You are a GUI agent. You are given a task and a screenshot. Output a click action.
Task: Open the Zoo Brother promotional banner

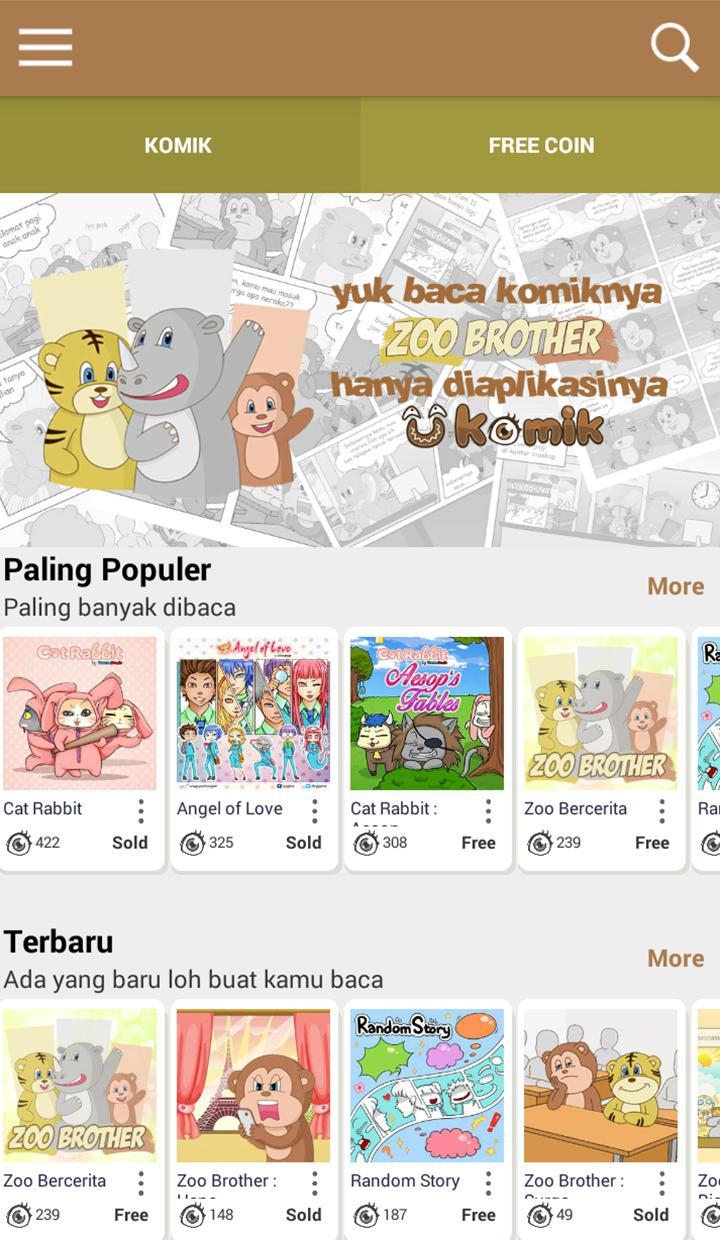(360, 368)
